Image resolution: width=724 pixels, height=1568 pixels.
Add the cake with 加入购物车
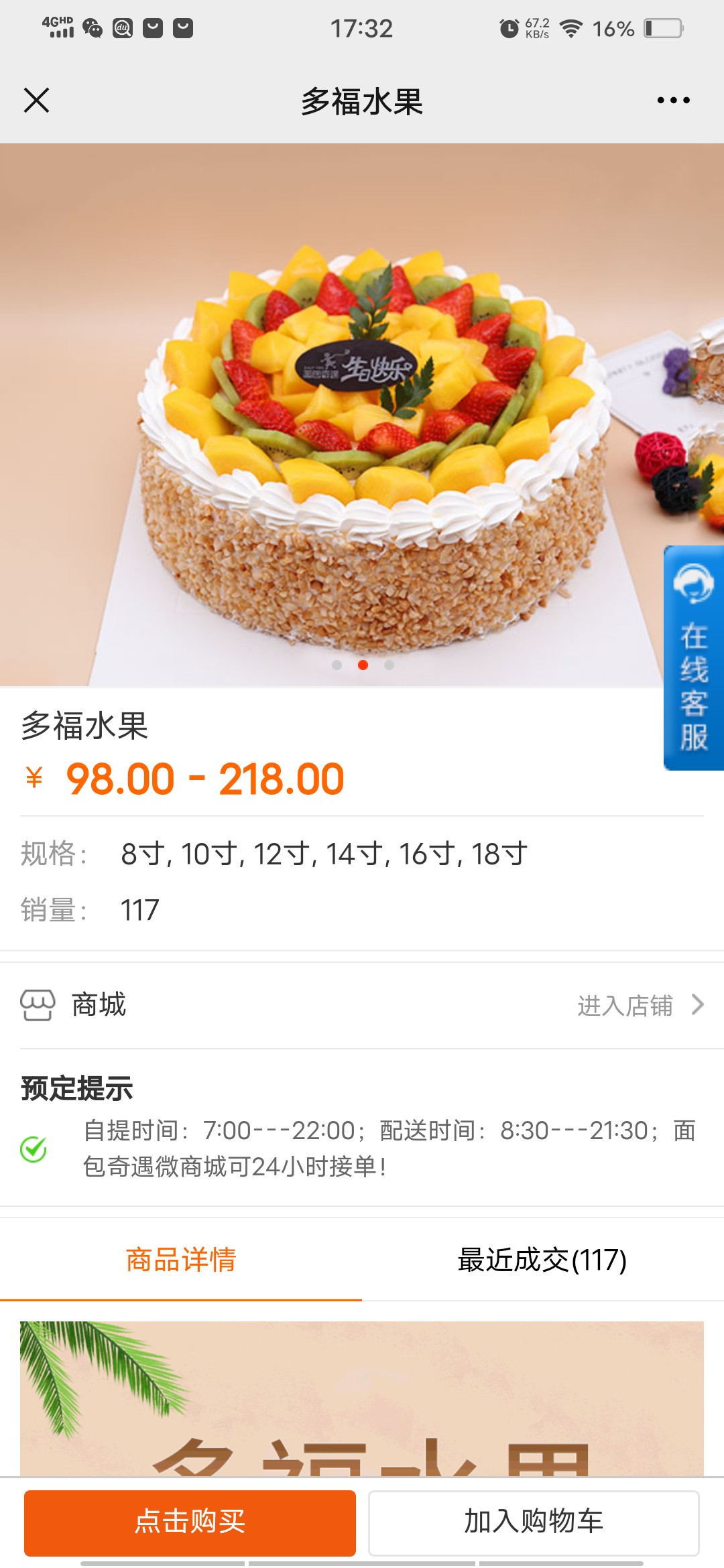534,1522
